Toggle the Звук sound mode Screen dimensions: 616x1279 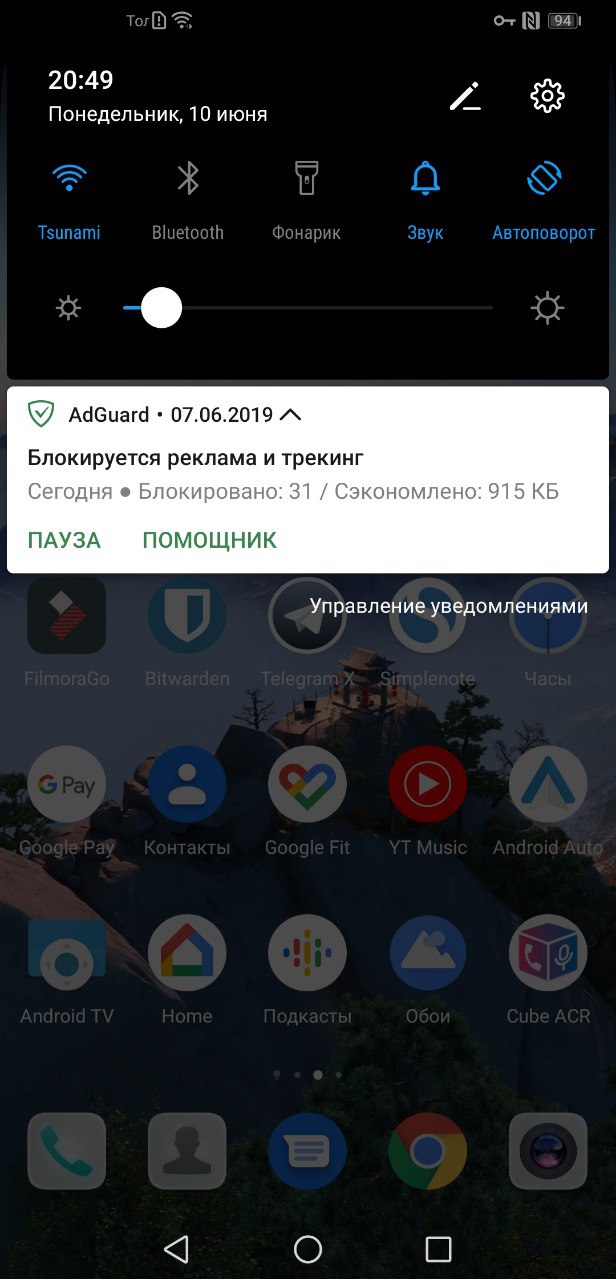click(x=425, y=180)
